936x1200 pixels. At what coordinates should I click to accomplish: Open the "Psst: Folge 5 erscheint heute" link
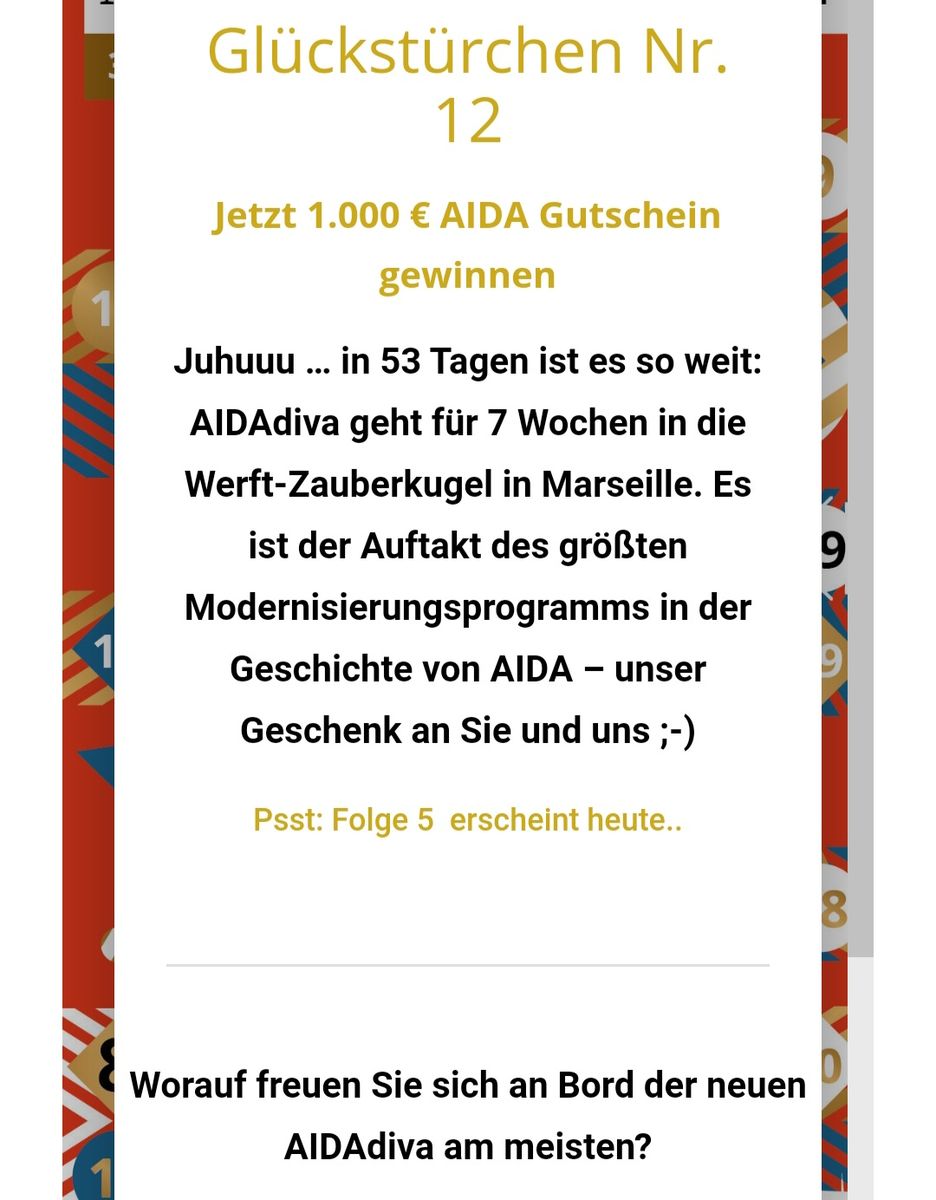467,820
